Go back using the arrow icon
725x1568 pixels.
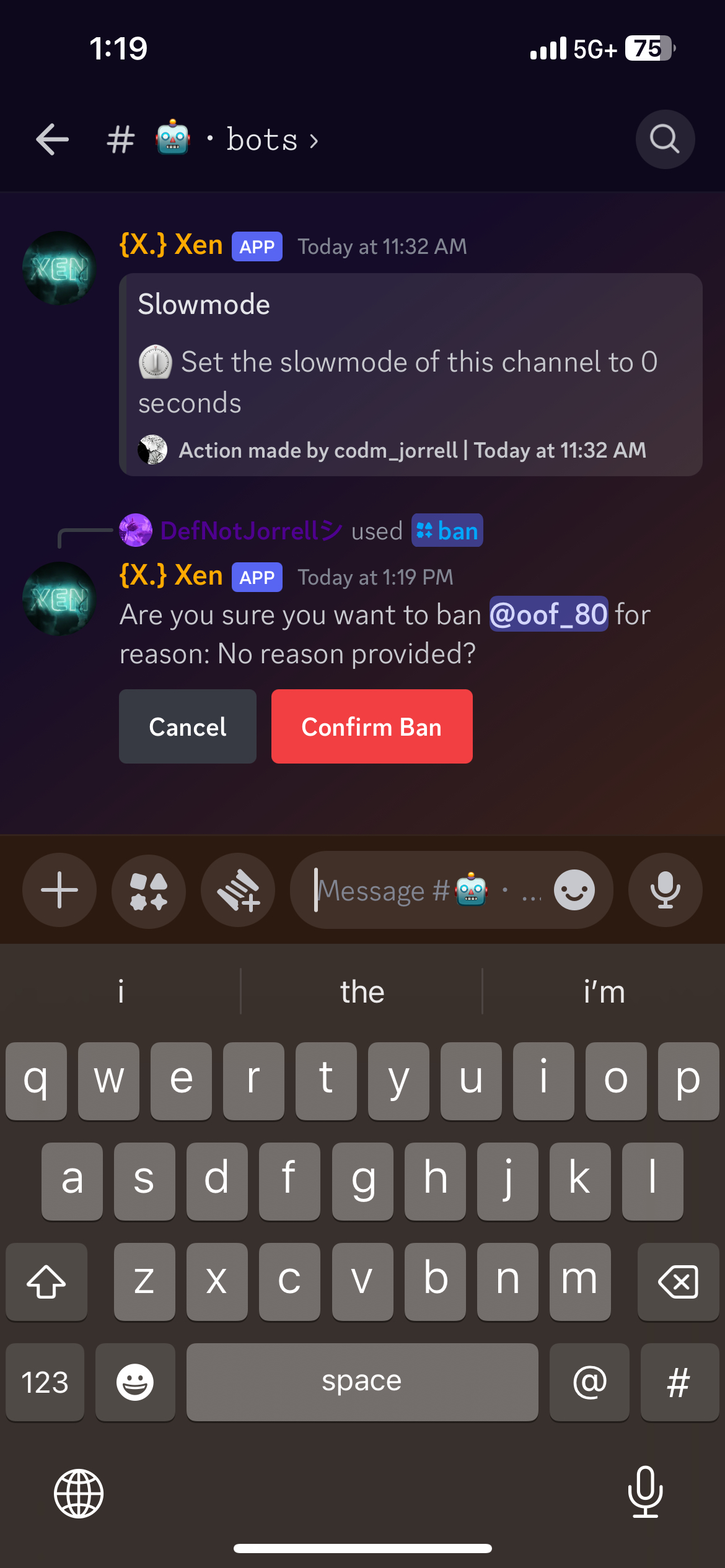pyautogui.click(x=52, y=139)
